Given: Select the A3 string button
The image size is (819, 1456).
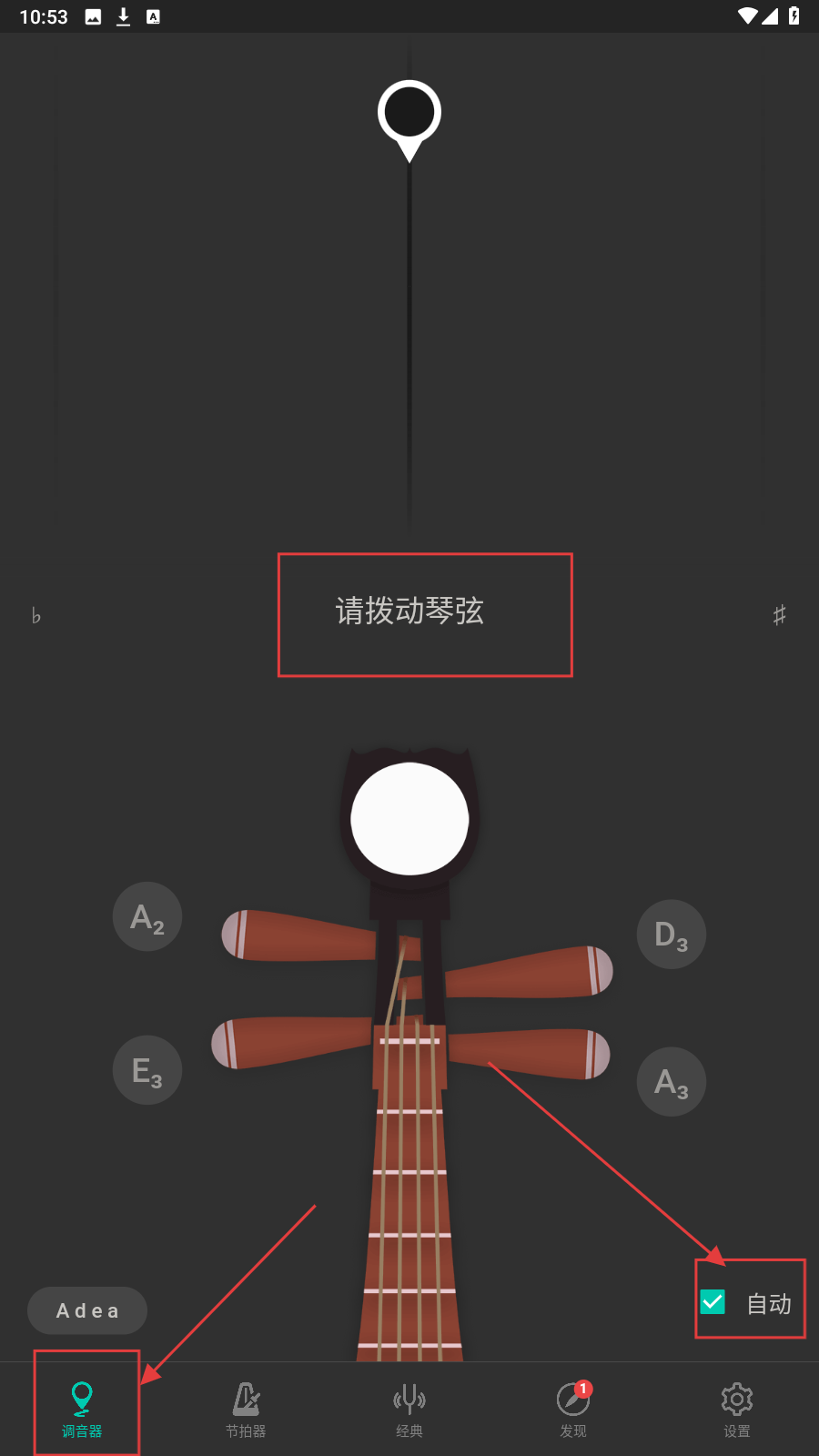Looking at the screenshot, I should (672, 1082).
